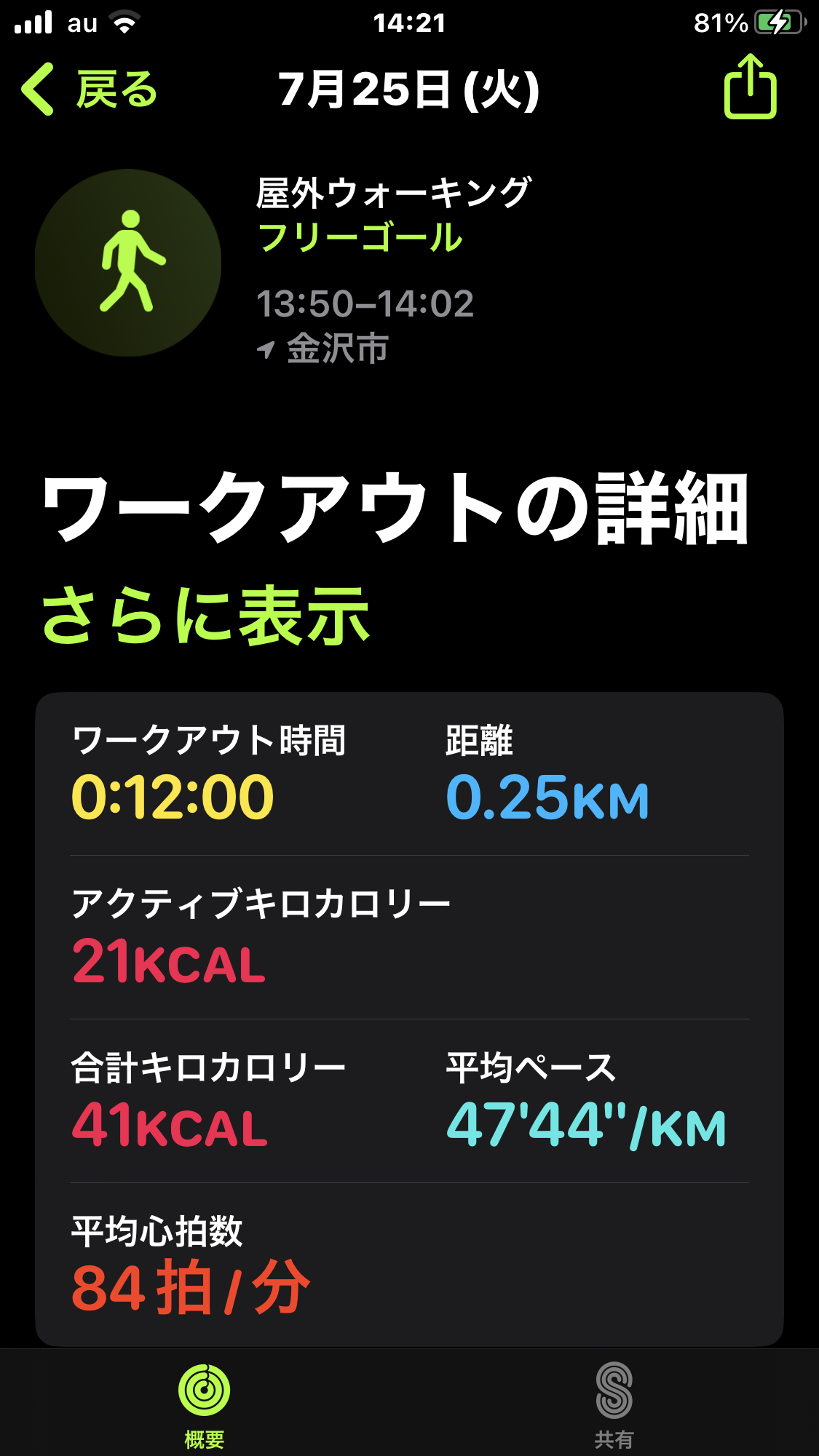This screenshot has width=819, height=1456.
Task: Go back with the 戻る button
Action: pyautogui.click(x=90, y=89)
